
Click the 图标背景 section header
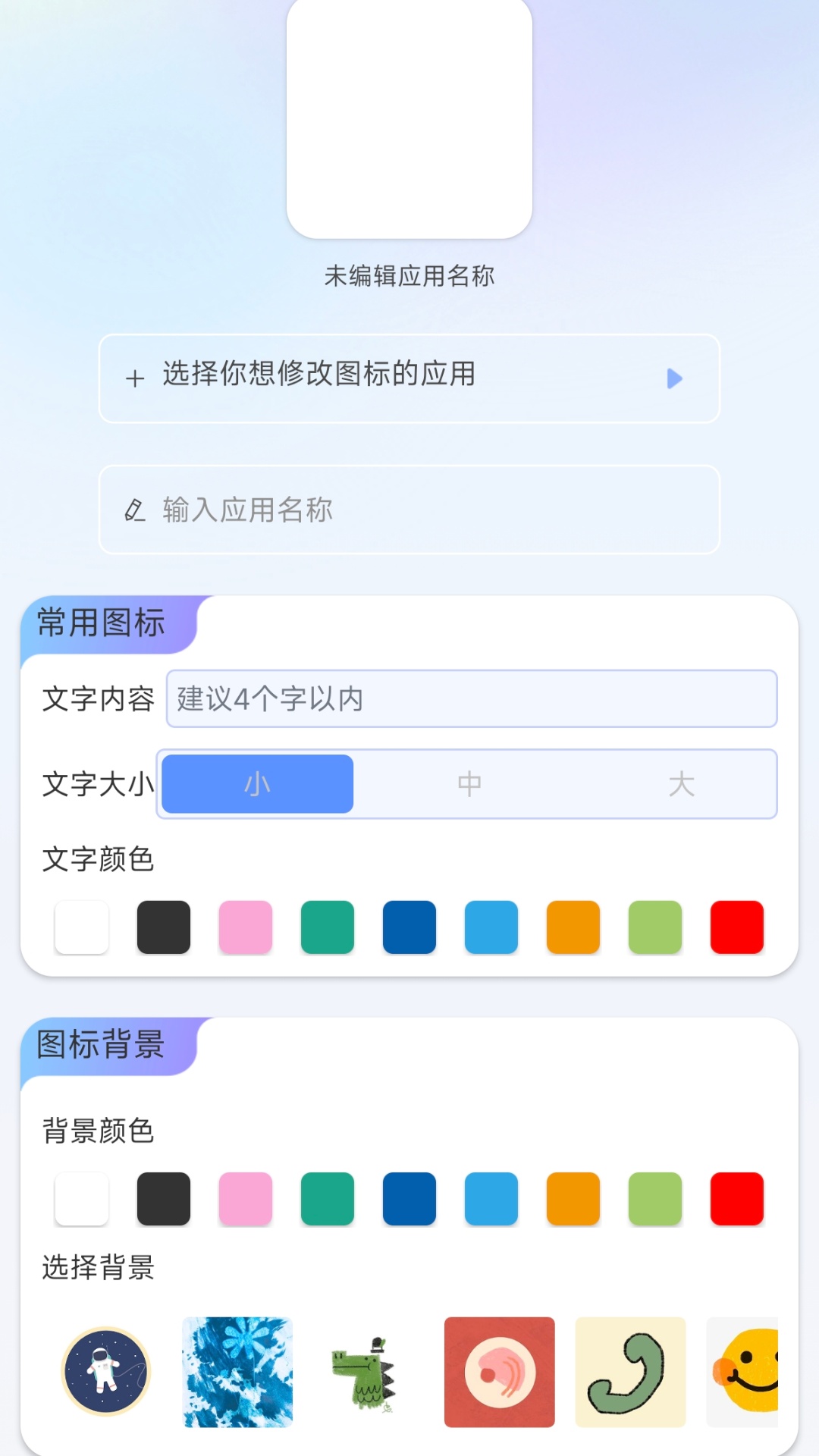pos(101,1046)
